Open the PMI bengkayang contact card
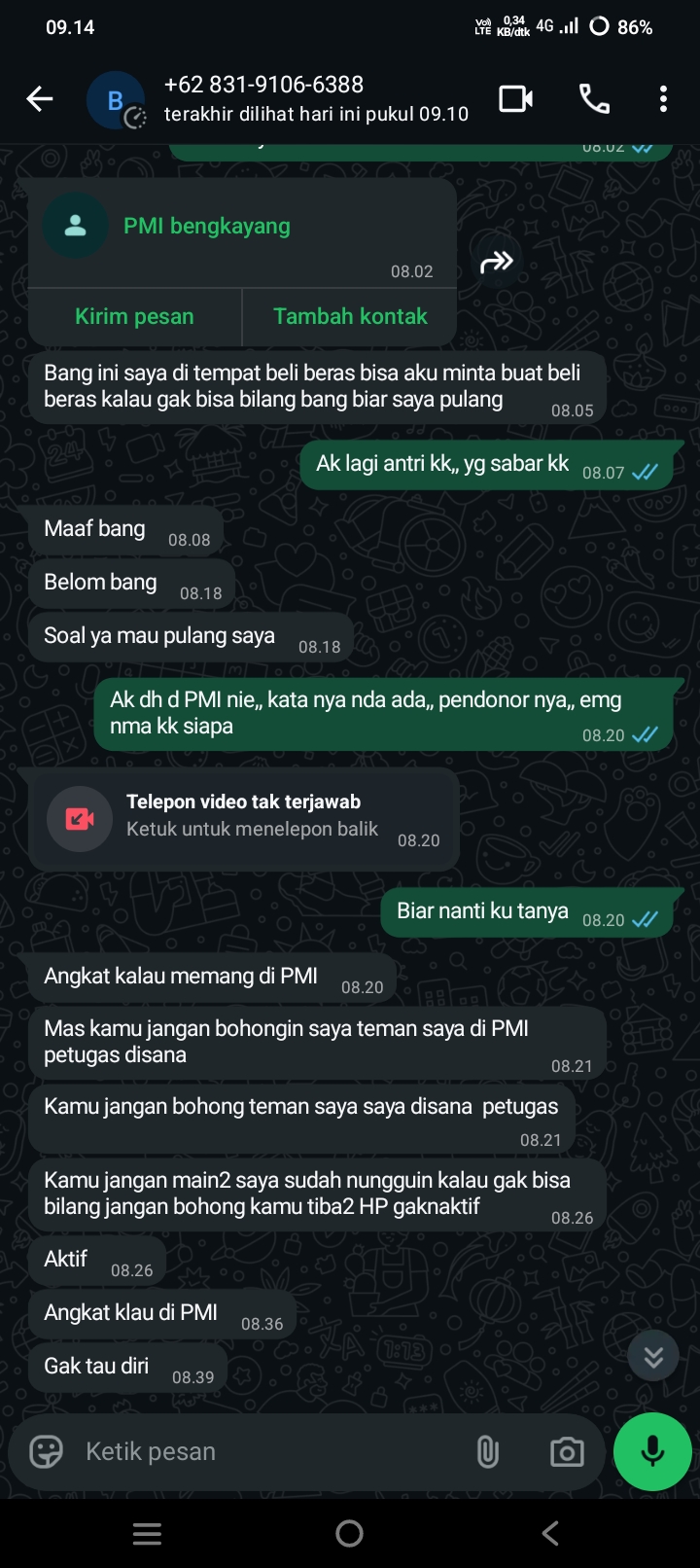Image resolution: width=700 pixels, height=1568 pixels. click(x=242, y=232)
